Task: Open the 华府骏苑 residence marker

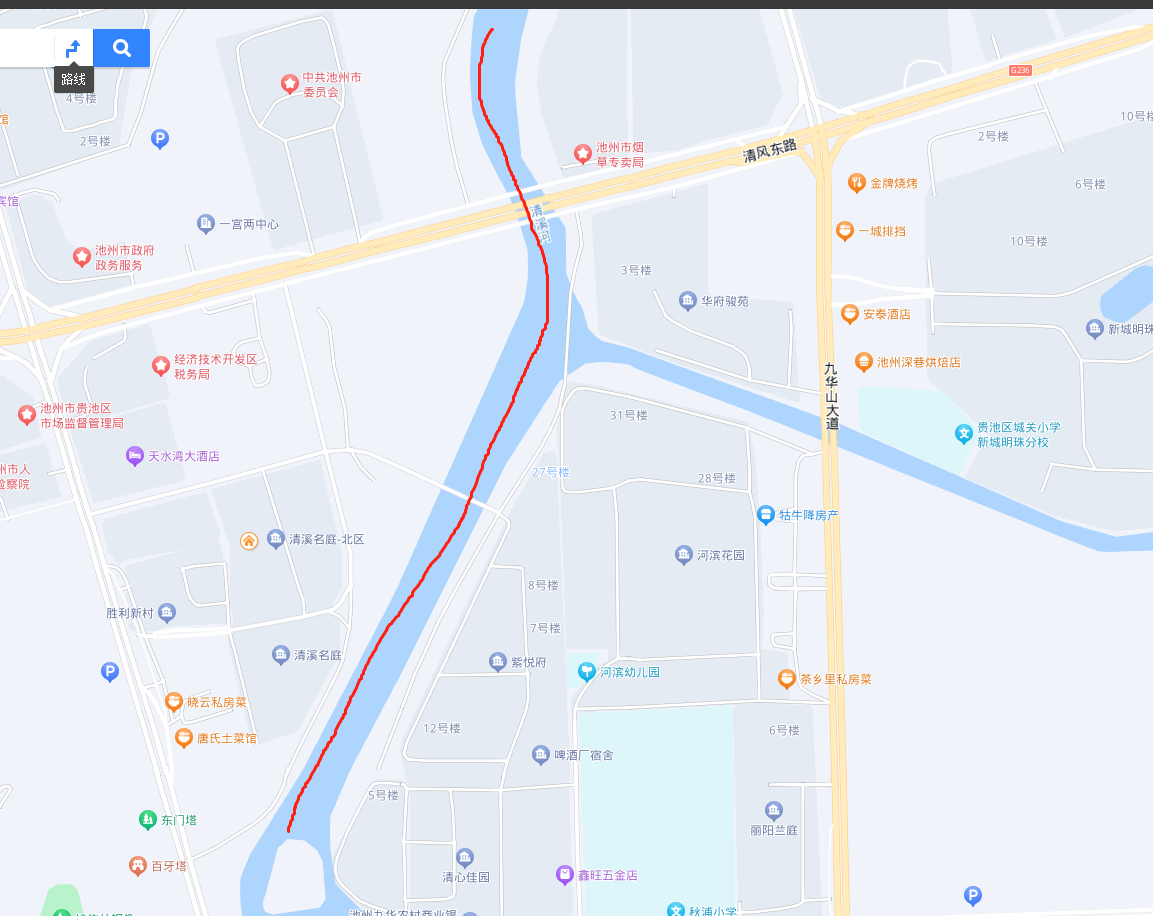Action: pos(687,301)
